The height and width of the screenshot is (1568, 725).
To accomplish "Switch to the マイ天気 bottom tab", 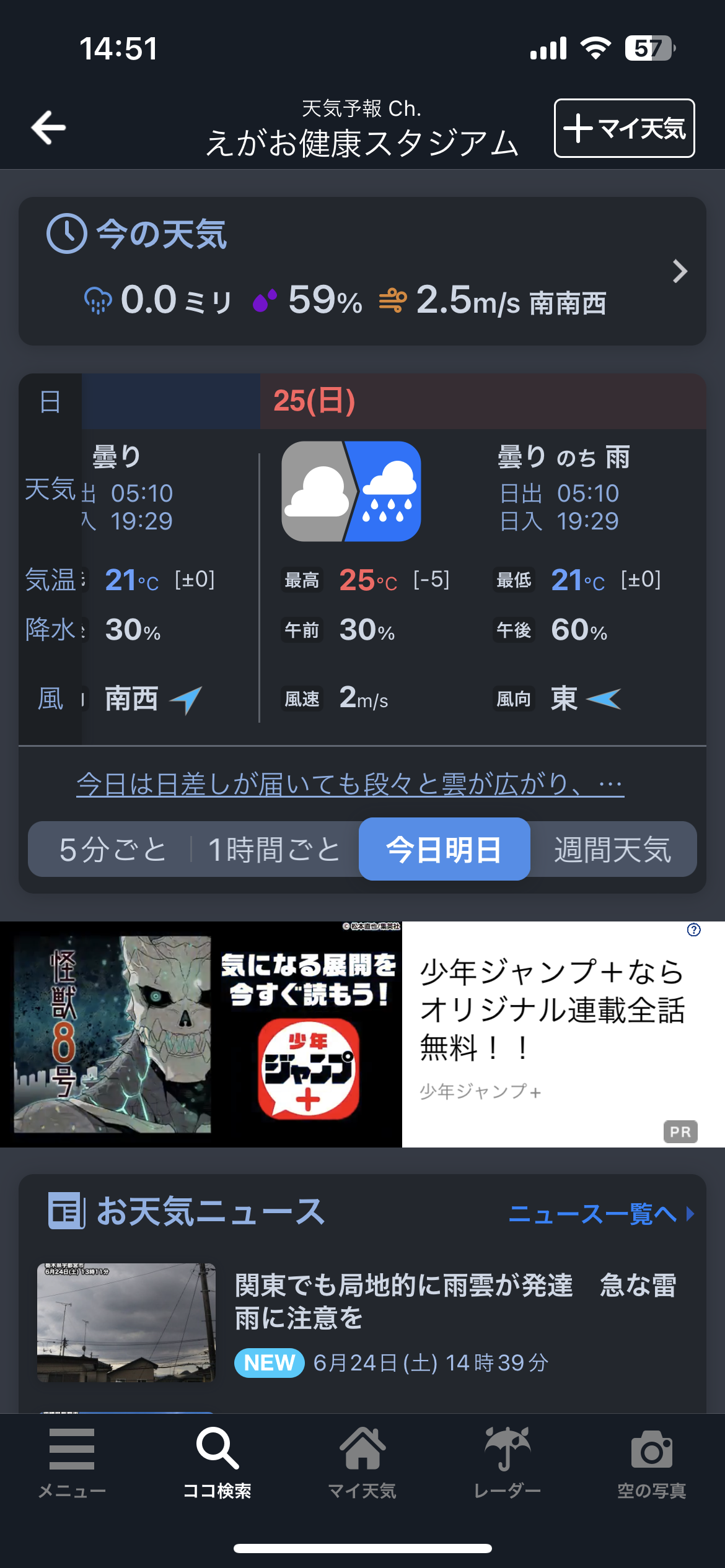I will 362,1463.
